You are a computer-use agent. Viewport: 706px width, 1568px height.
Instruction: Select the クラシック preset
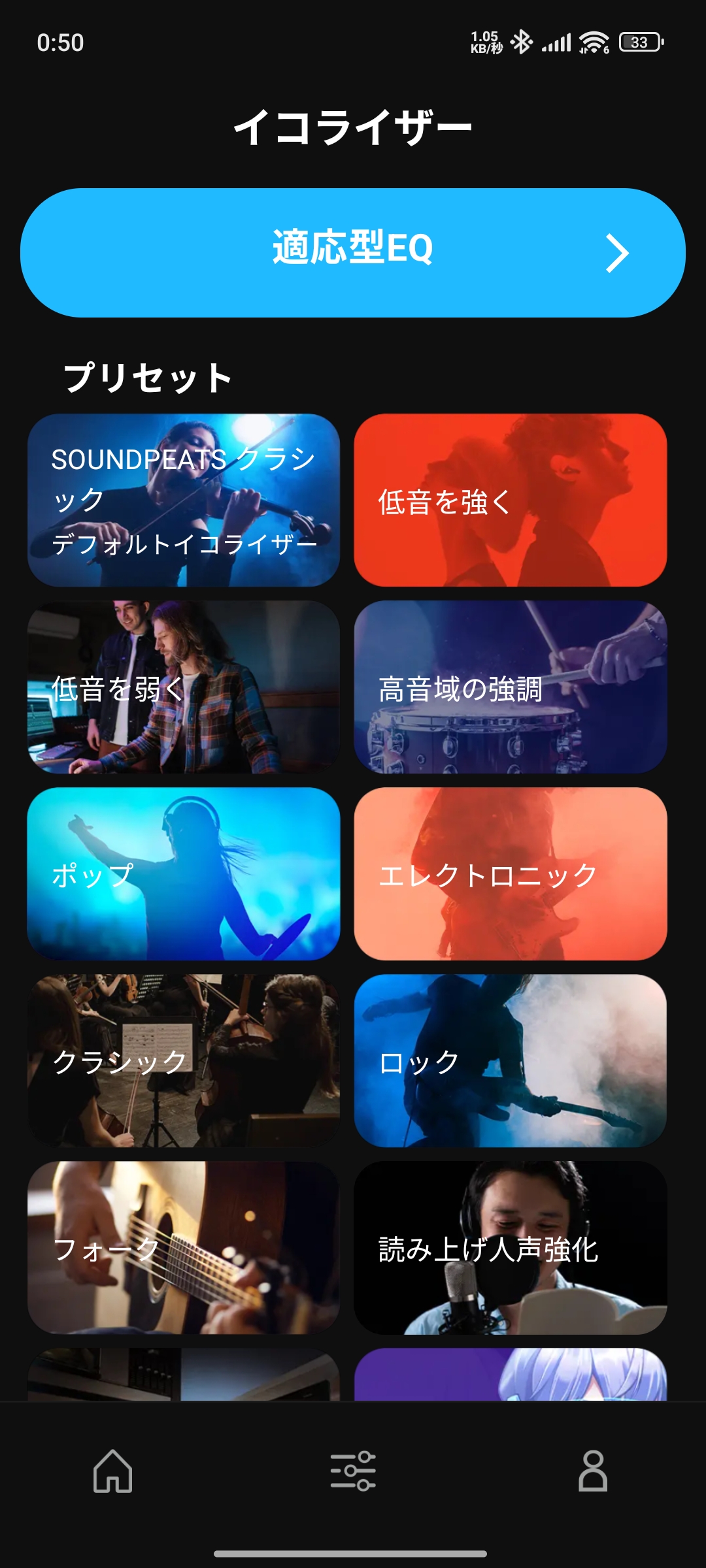pos(184,1060)
